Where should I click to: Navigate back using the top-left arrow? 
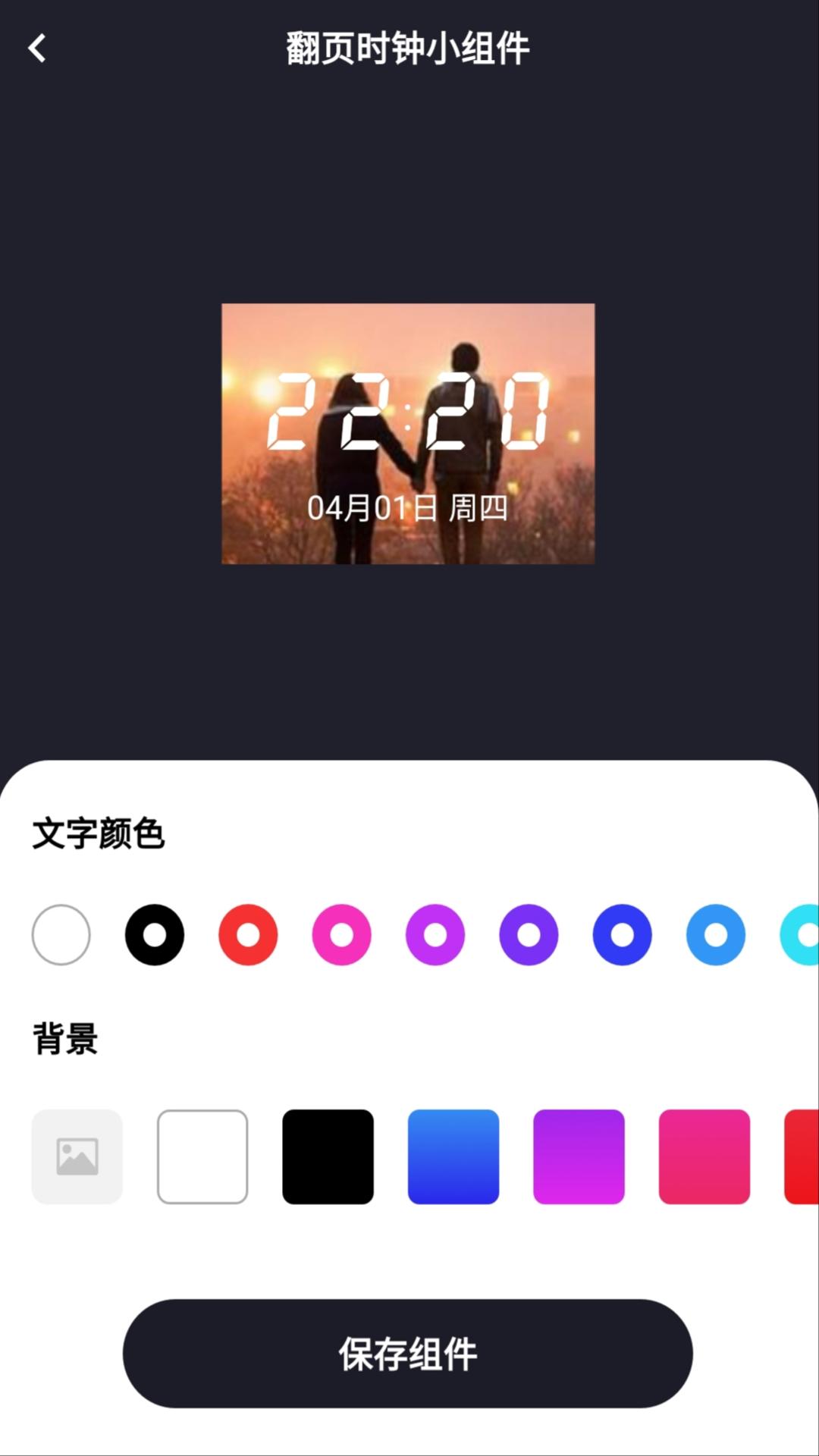click(37, 48)
